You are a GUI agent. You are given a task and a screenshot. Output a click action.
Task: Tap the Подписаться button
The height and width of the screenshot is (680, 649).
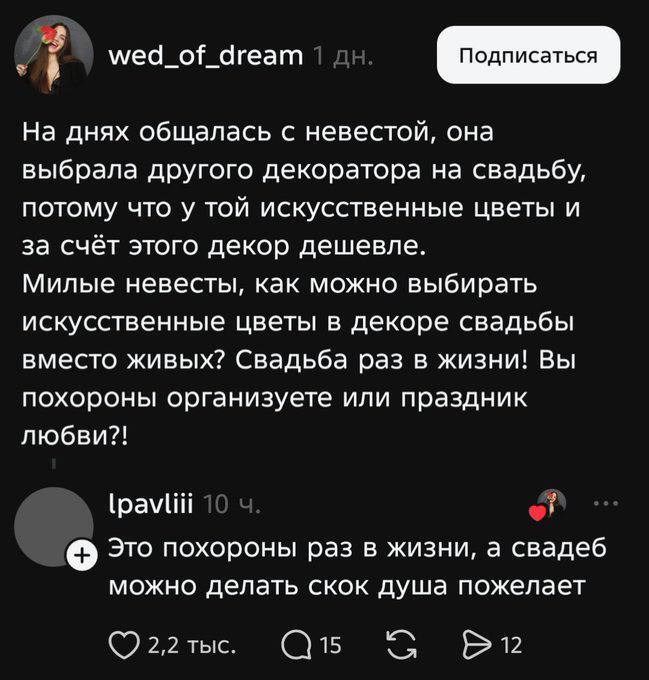529,55
